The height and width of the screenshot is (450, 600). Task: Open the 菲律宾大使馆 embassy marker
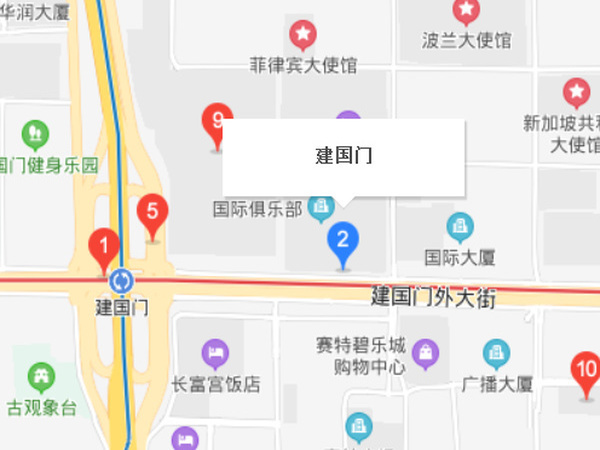[x=303, y=36]
